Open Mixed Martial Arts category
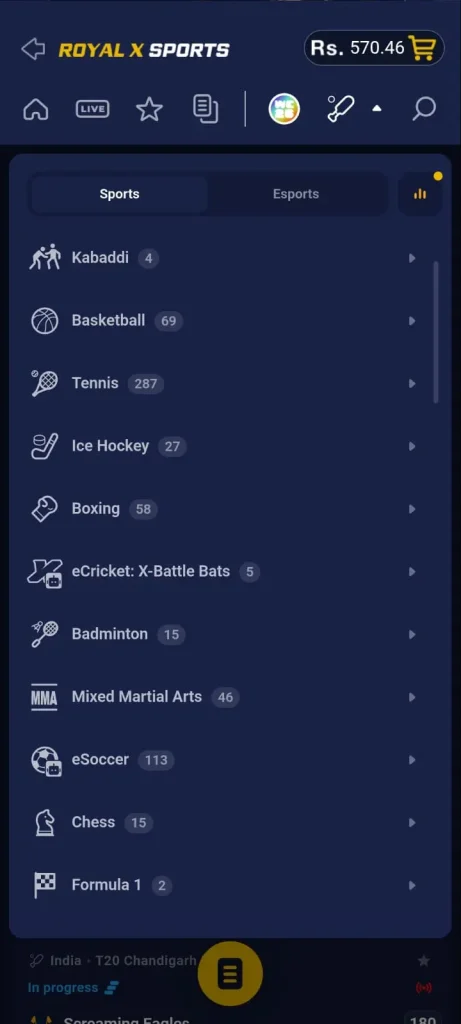 [223, 697]
